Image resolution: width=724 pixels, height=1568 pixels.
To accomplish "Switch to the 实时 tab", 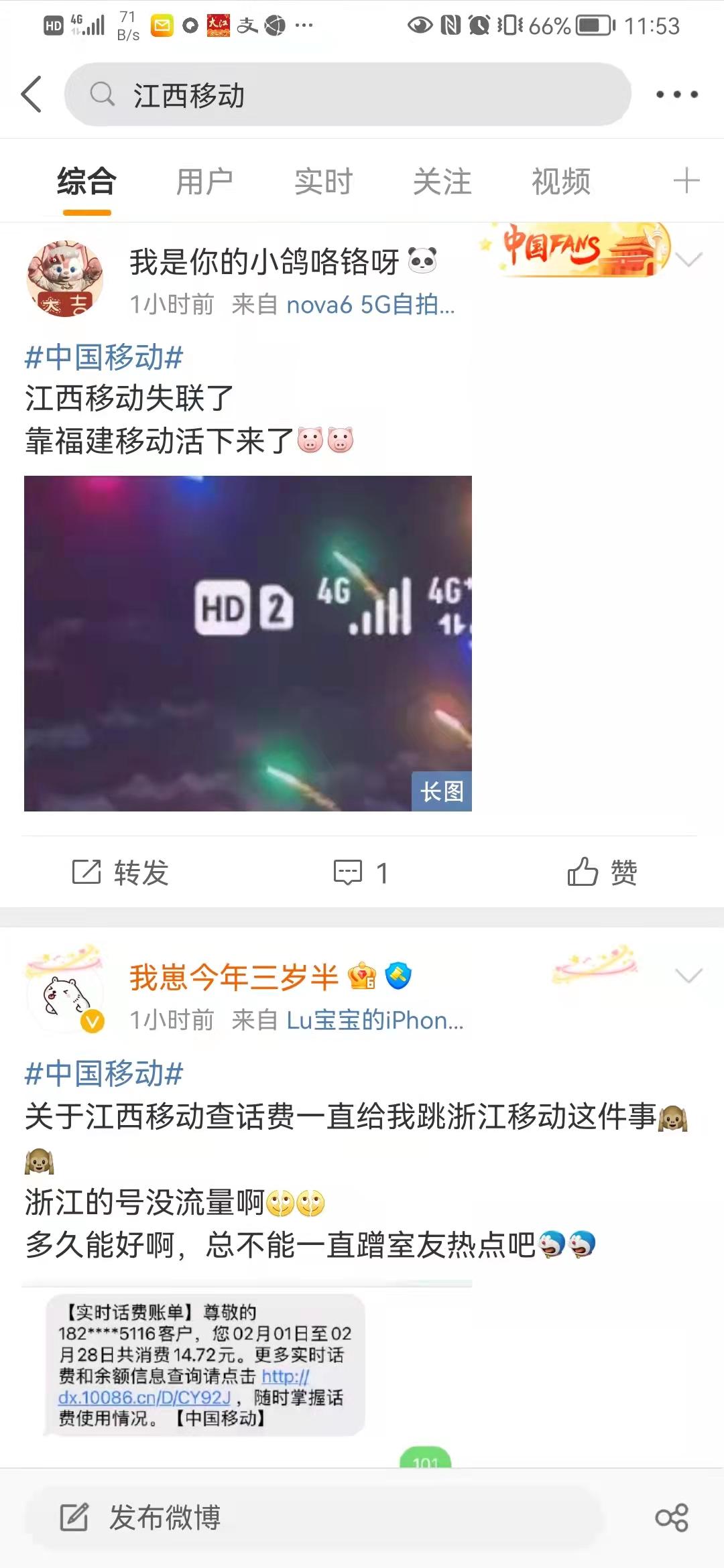I will coord(323,182).
